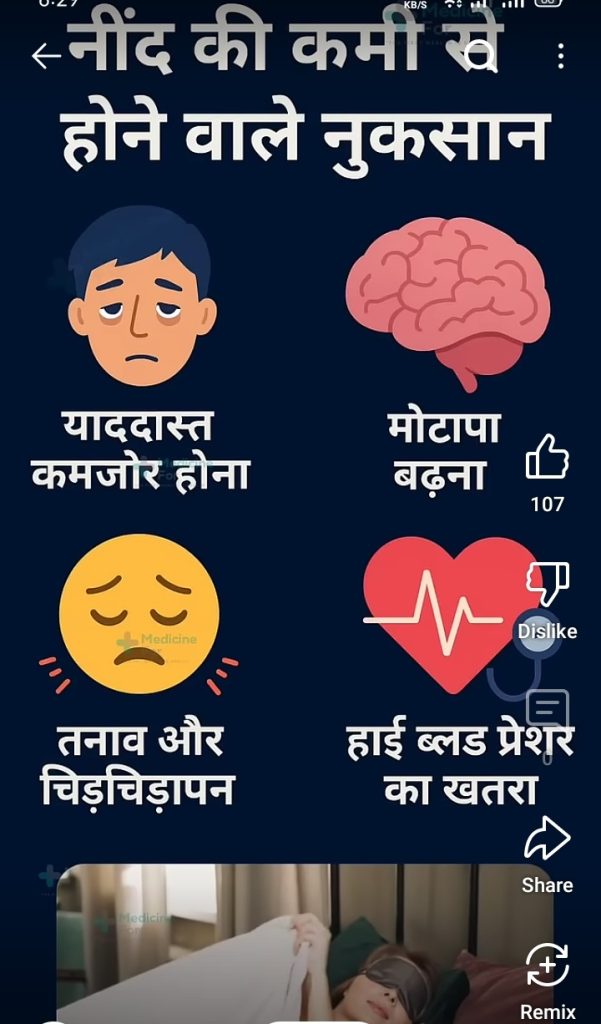
Task: Open the search icon
Action: click(x=481, y=56)
